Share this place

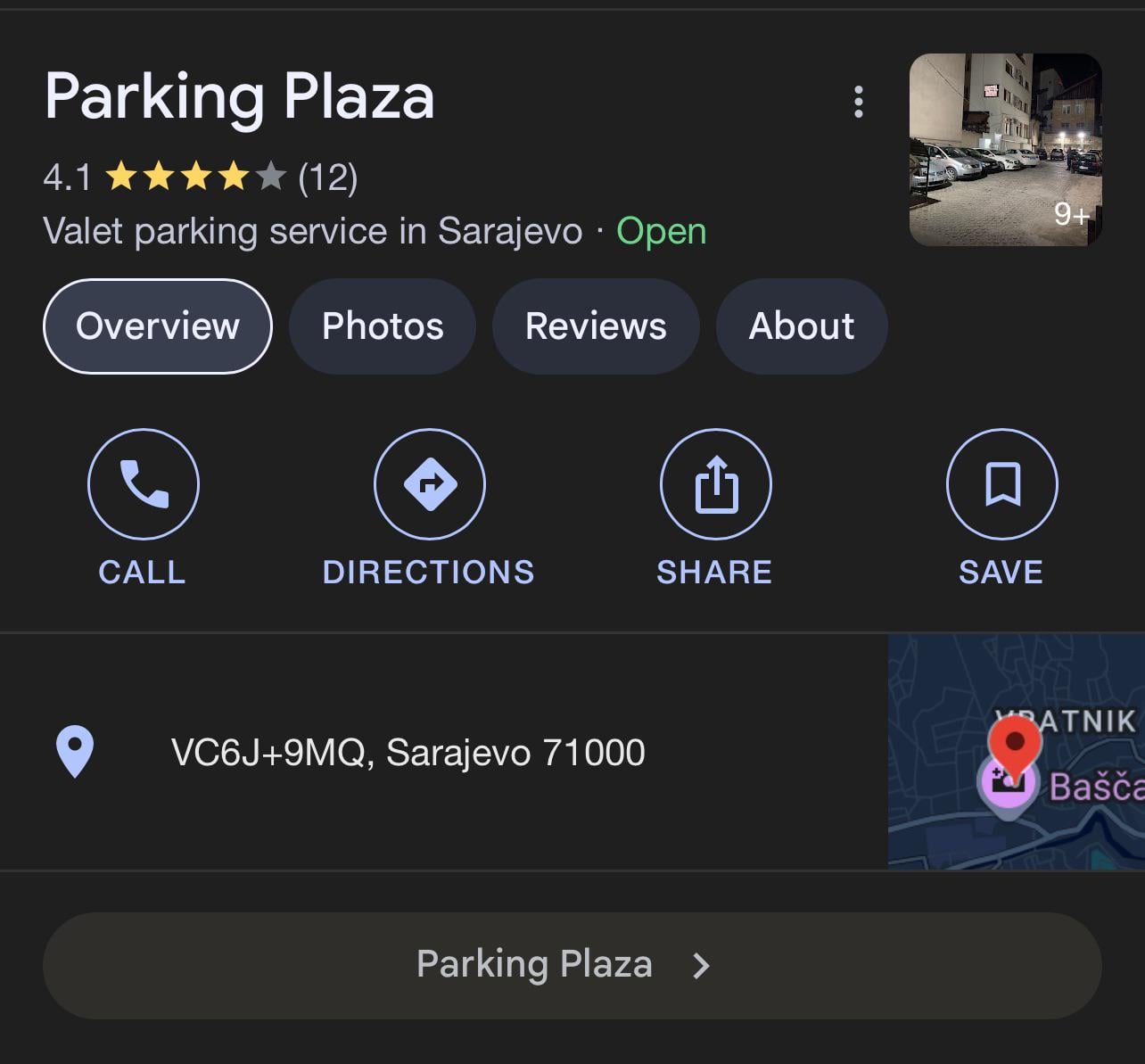tap(715, 485)
